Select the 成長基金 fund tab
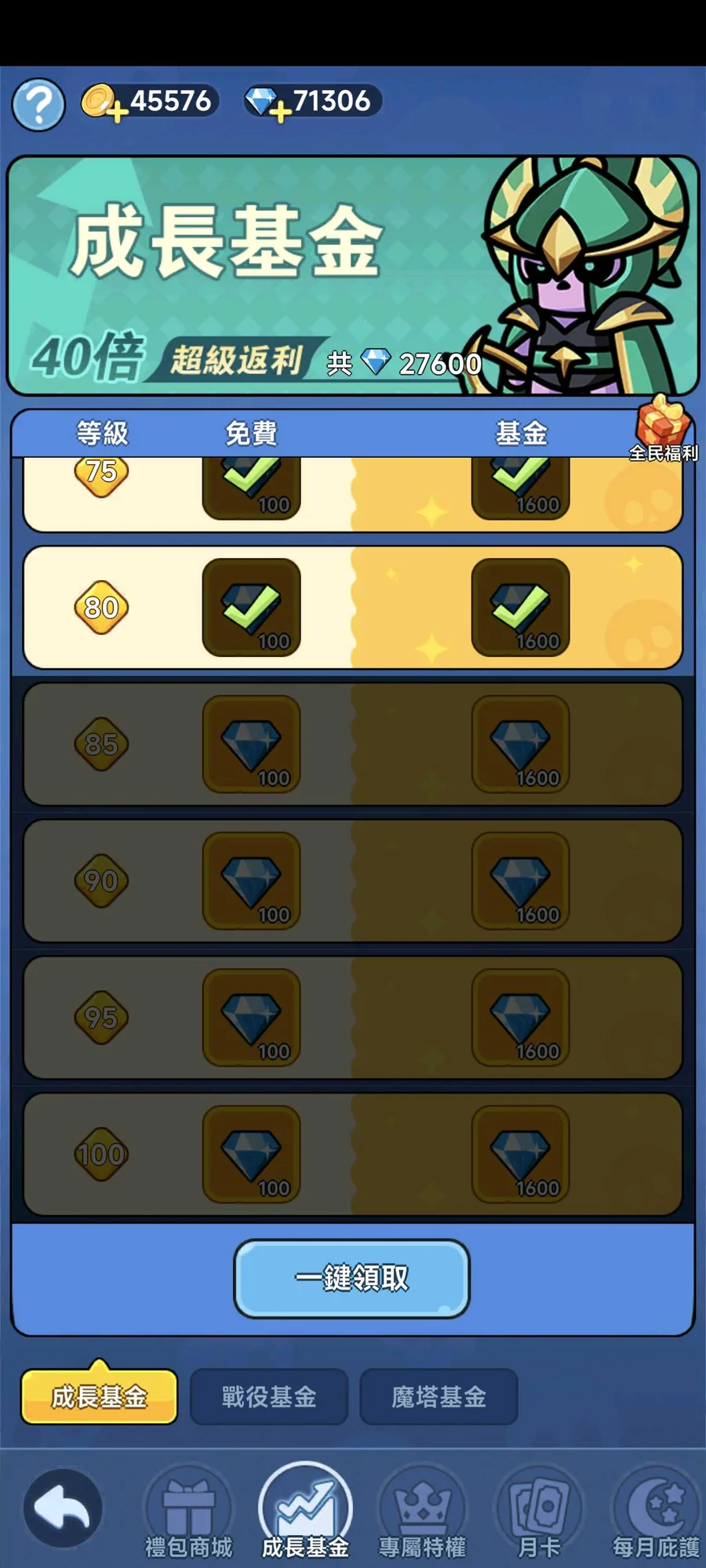 tap(99, 1396)
